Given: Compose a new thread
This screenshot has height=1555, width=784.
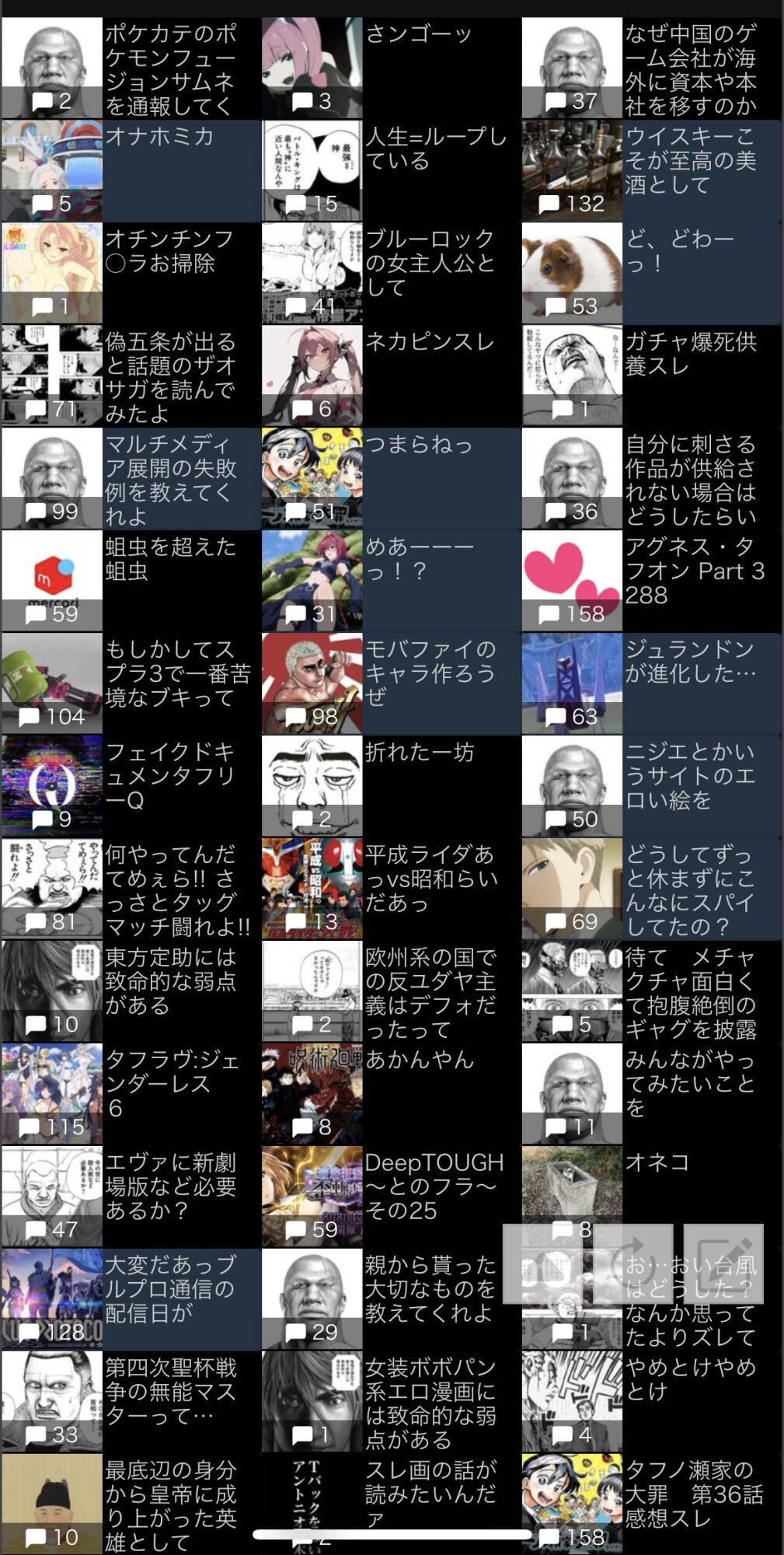Looking at the screenshot, I should coord(723,1264).
